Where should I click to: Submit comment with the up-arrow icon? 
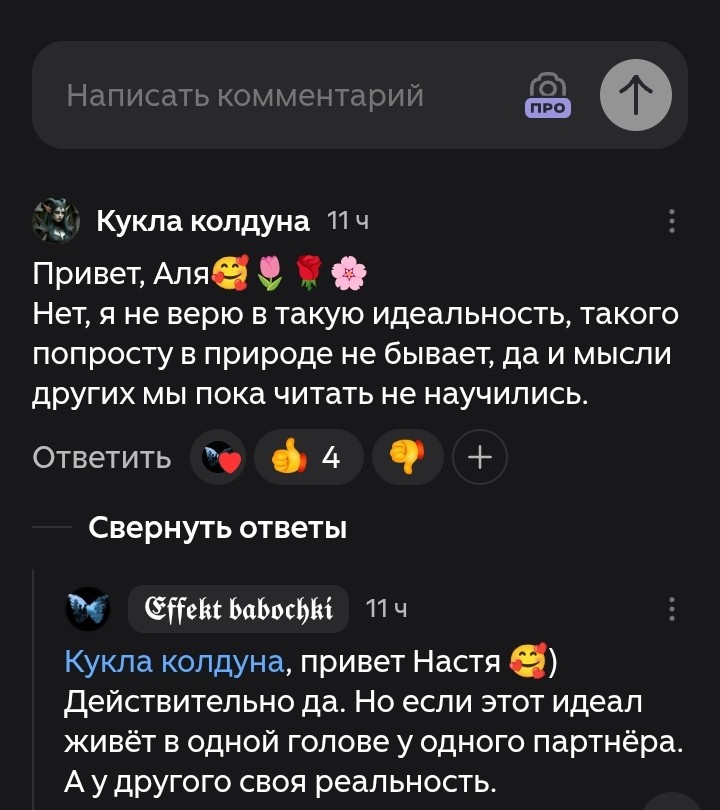tap(636, 94)
